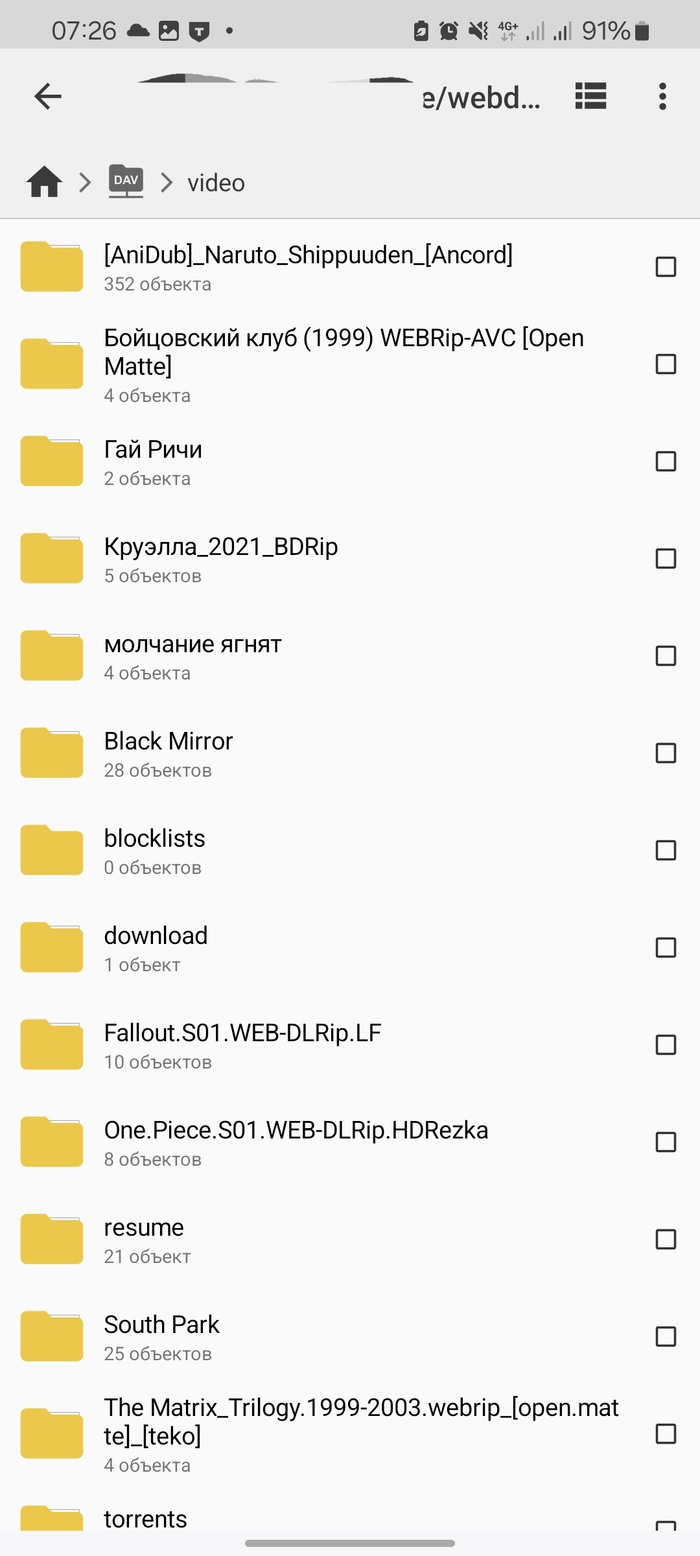700x1556 pixels.
Task: Open the blocklists folder
Action: point(154,850)
